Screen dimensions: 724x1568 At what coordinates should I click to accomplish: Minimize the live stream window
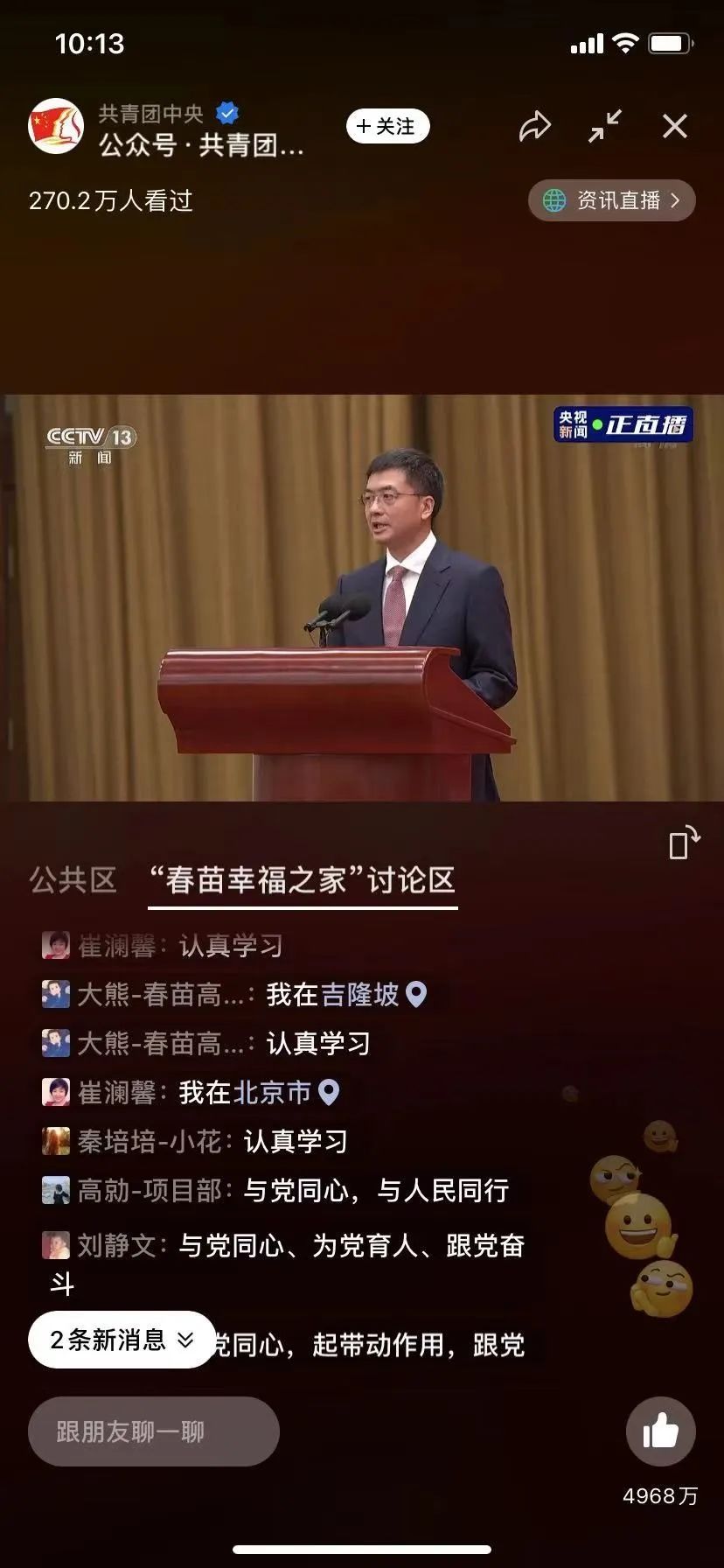click(604, 126)
